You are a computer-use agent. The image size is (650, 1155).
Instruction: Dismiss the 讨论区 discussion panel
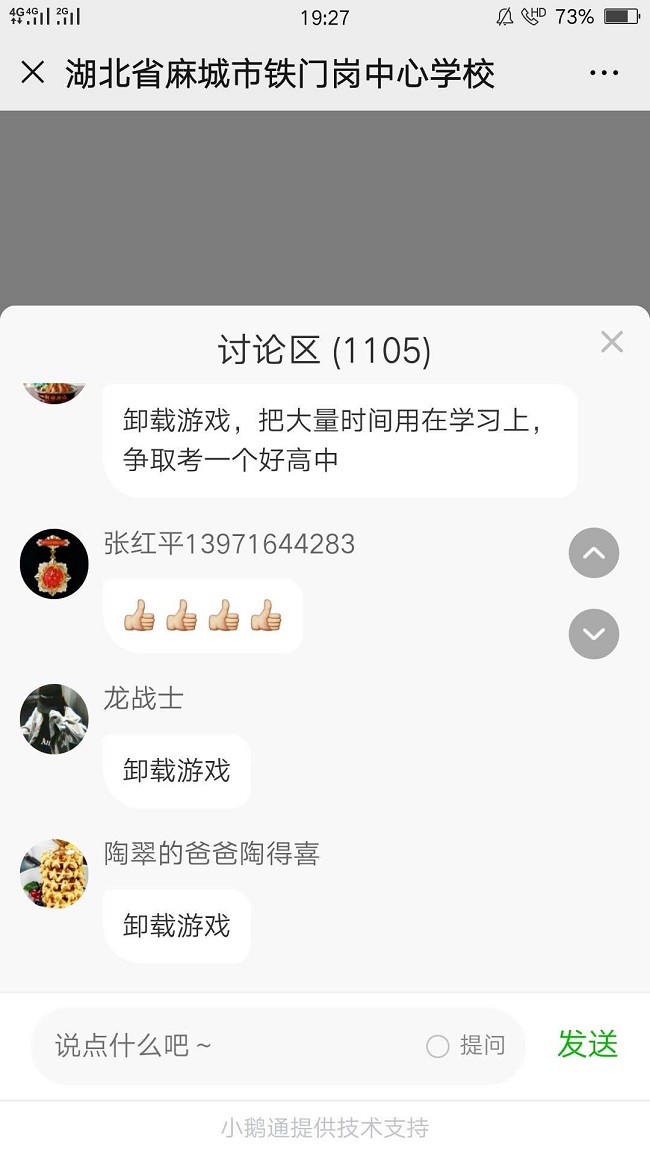click(x=611, y=342)
